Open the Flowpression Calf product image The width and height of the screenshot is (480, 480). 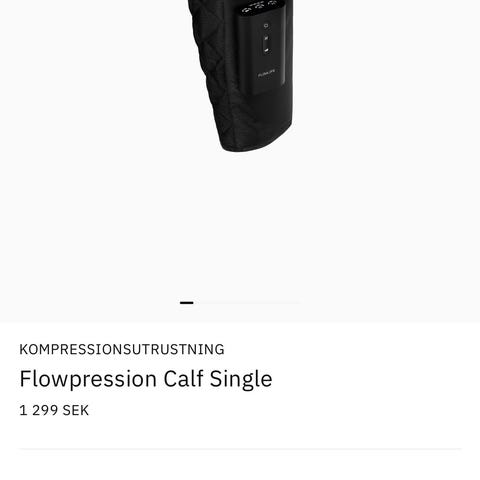tap(241, 76)
